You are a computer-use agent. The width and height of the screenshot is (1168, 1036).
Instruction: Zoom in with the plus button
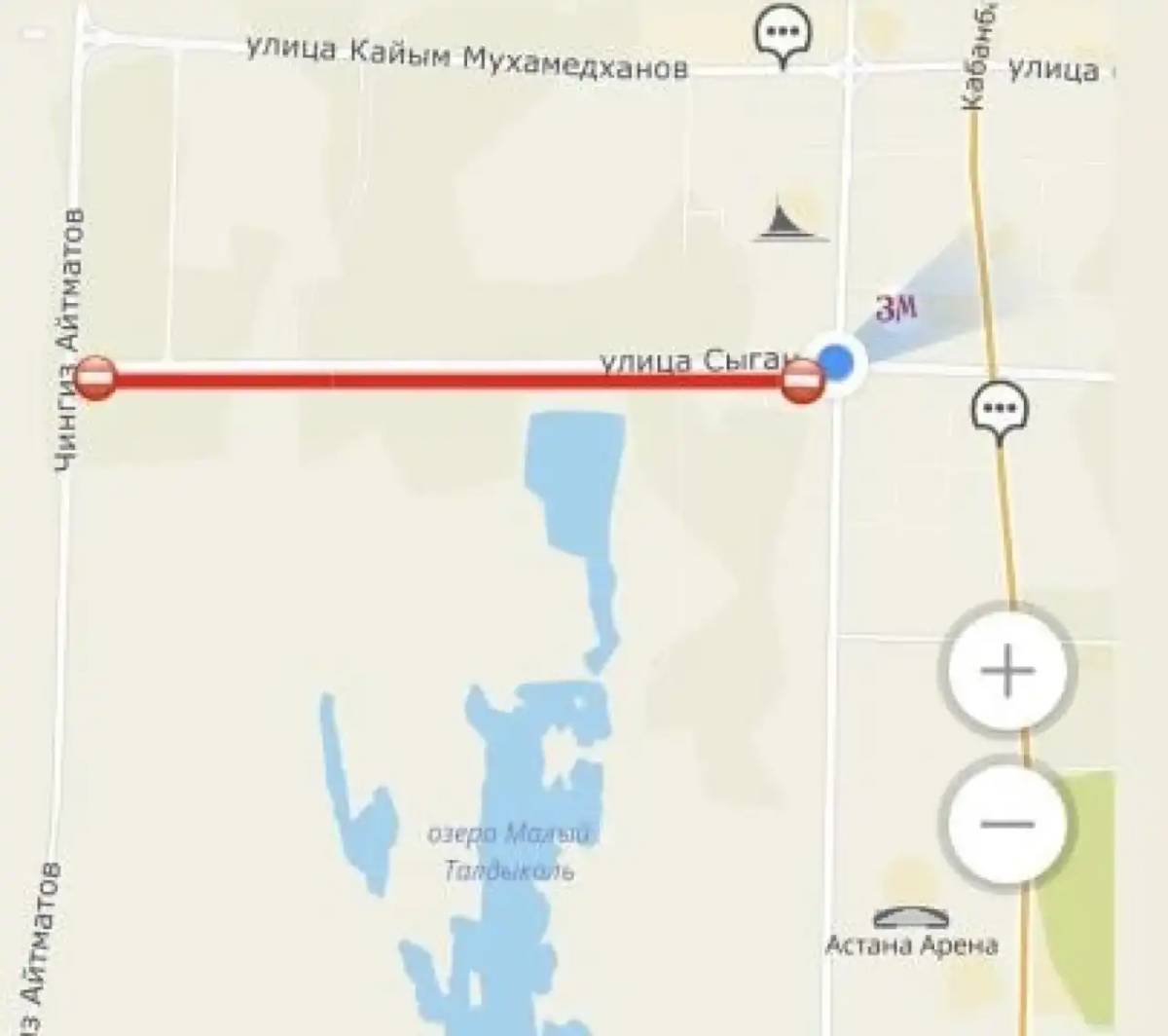click(x=1007, y=671)
